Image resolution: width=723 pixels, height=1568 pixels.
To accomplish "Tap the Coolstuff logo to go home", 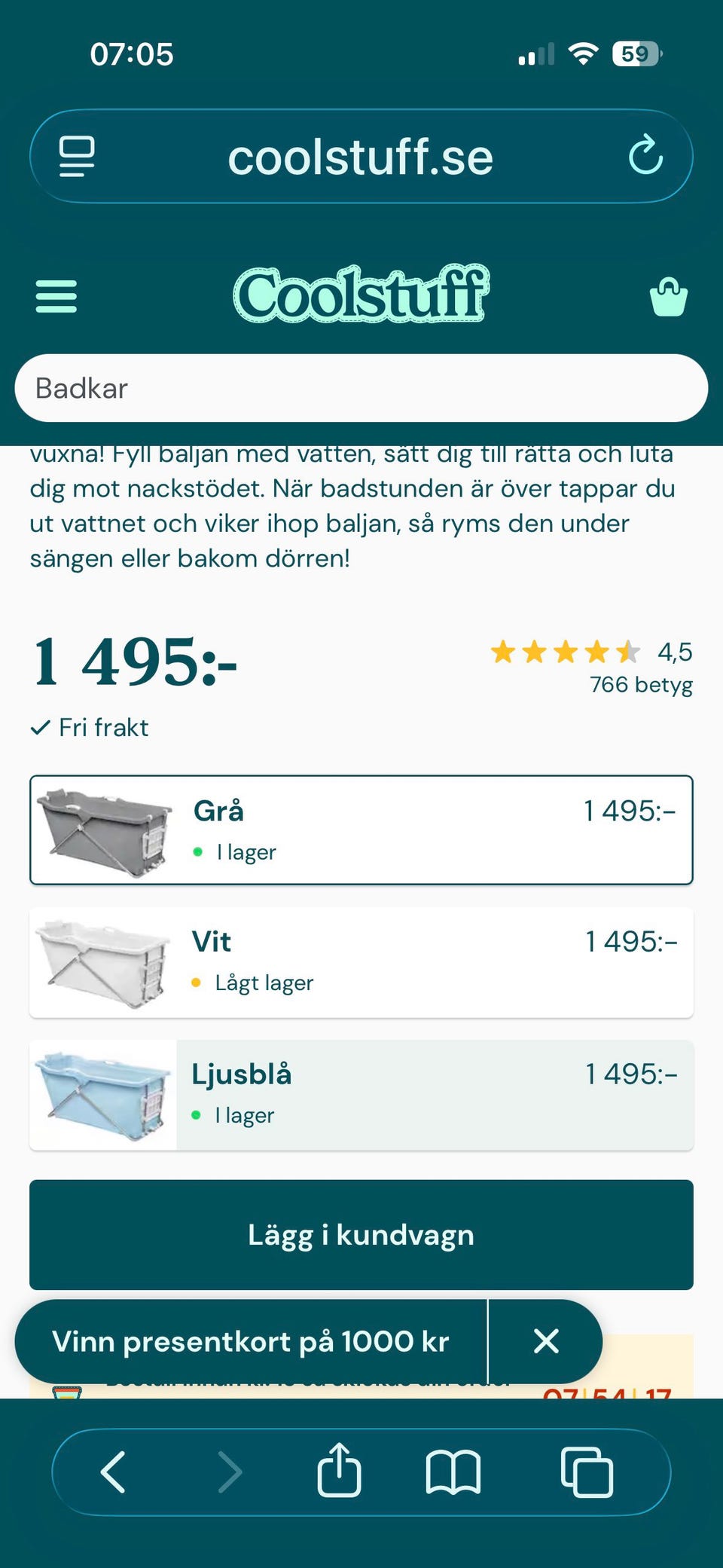I will (x=361, y=295).
